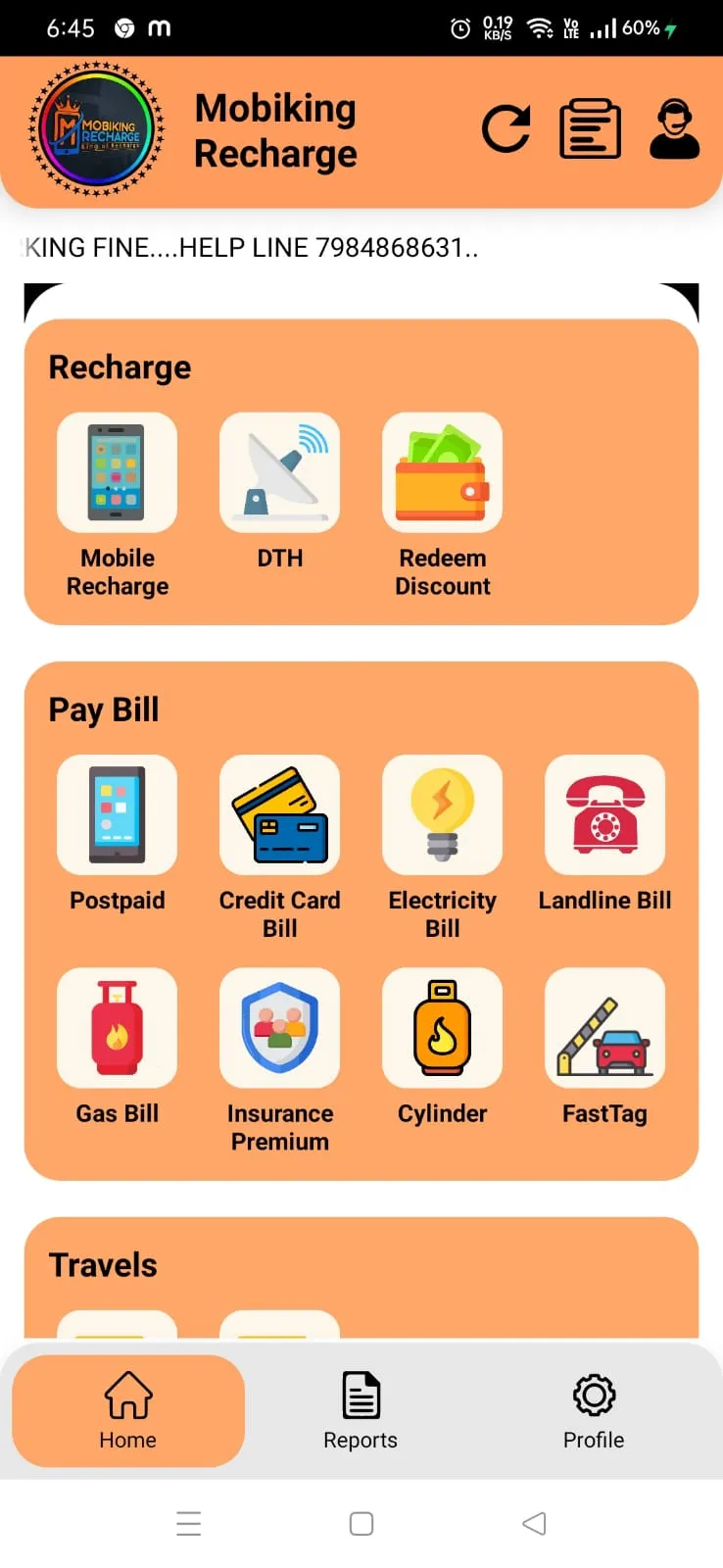Tap the system back button
Image resolution: width=723 pixels, height=1568 pixels.
click(x=534, y=1523)
